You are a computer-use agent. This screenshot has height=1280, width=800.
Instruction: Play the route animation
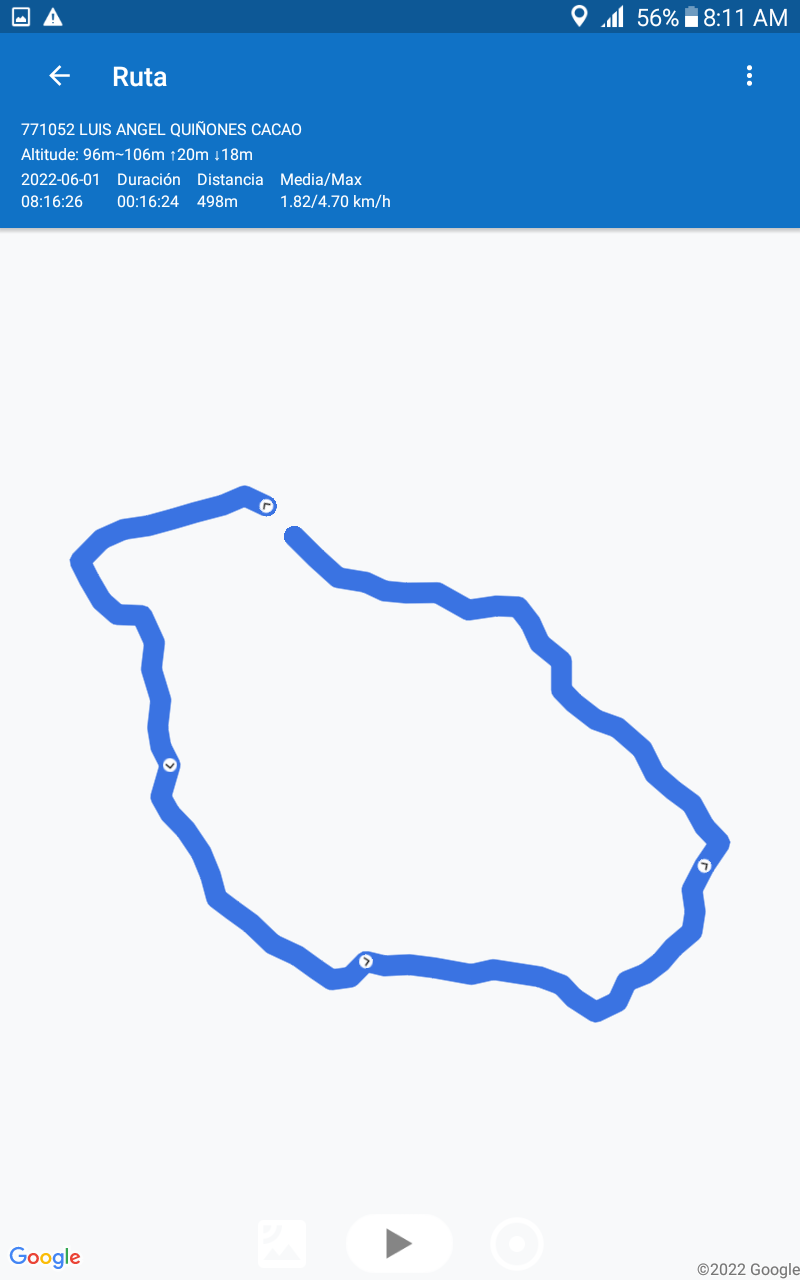(x=399, y=1243)
